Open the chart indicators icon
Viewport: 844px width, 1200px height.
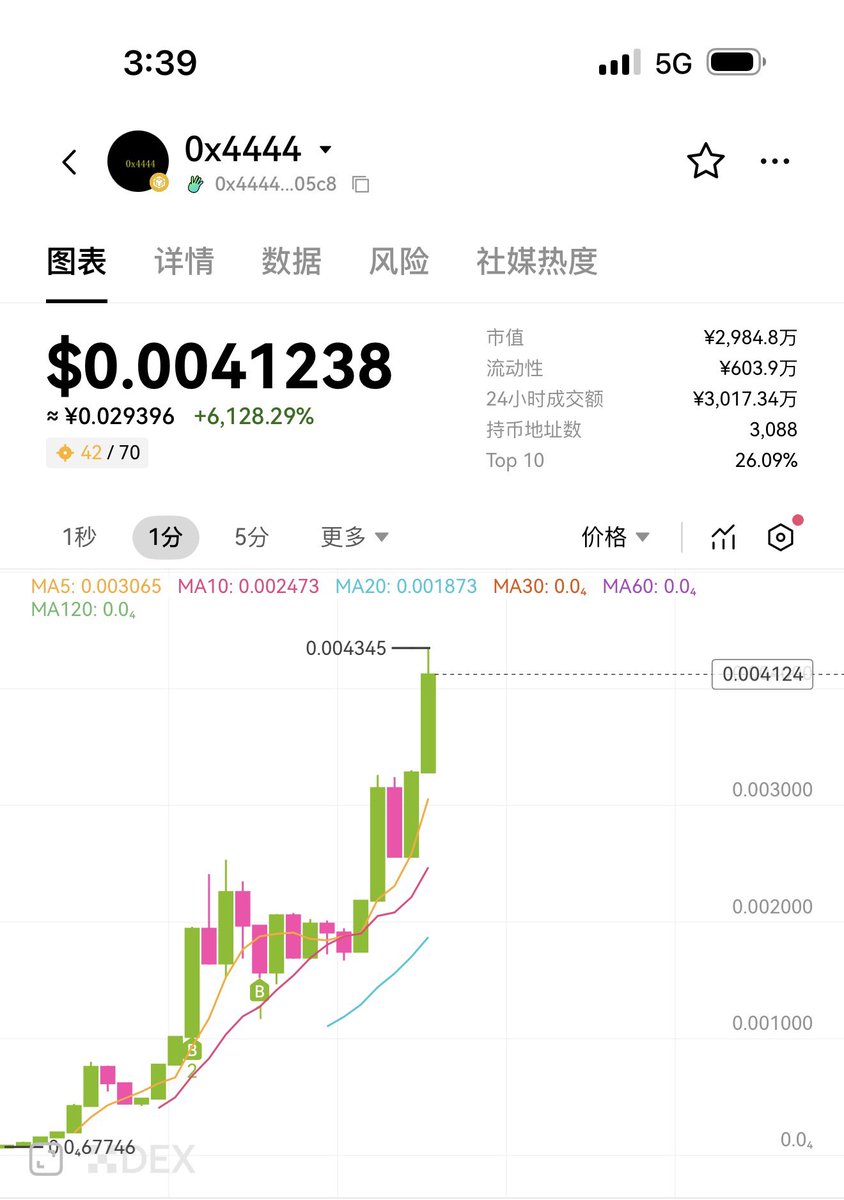pos(723,537)
